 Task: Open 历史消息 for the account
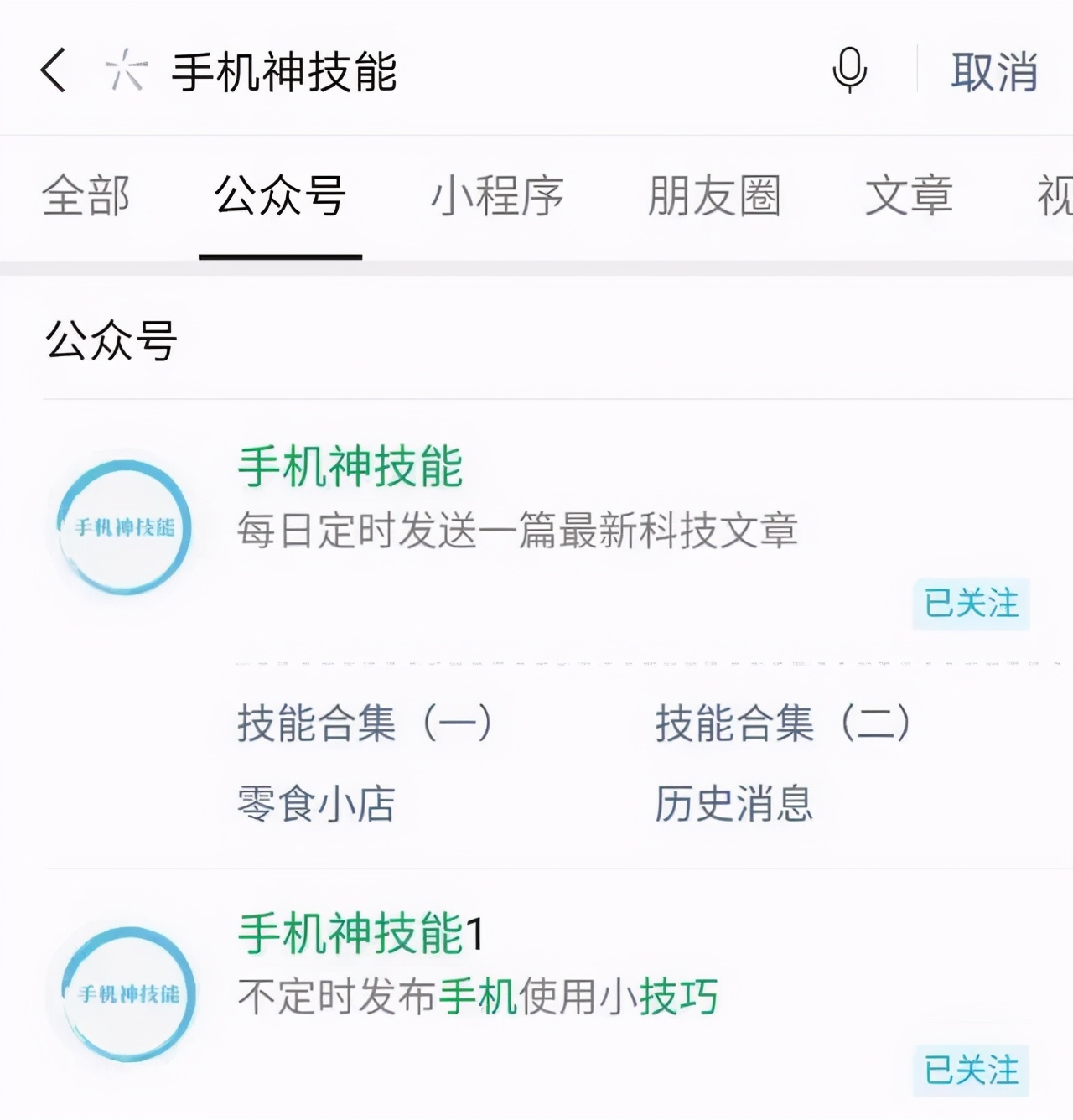pyautogui.click(x=733, y=803)
